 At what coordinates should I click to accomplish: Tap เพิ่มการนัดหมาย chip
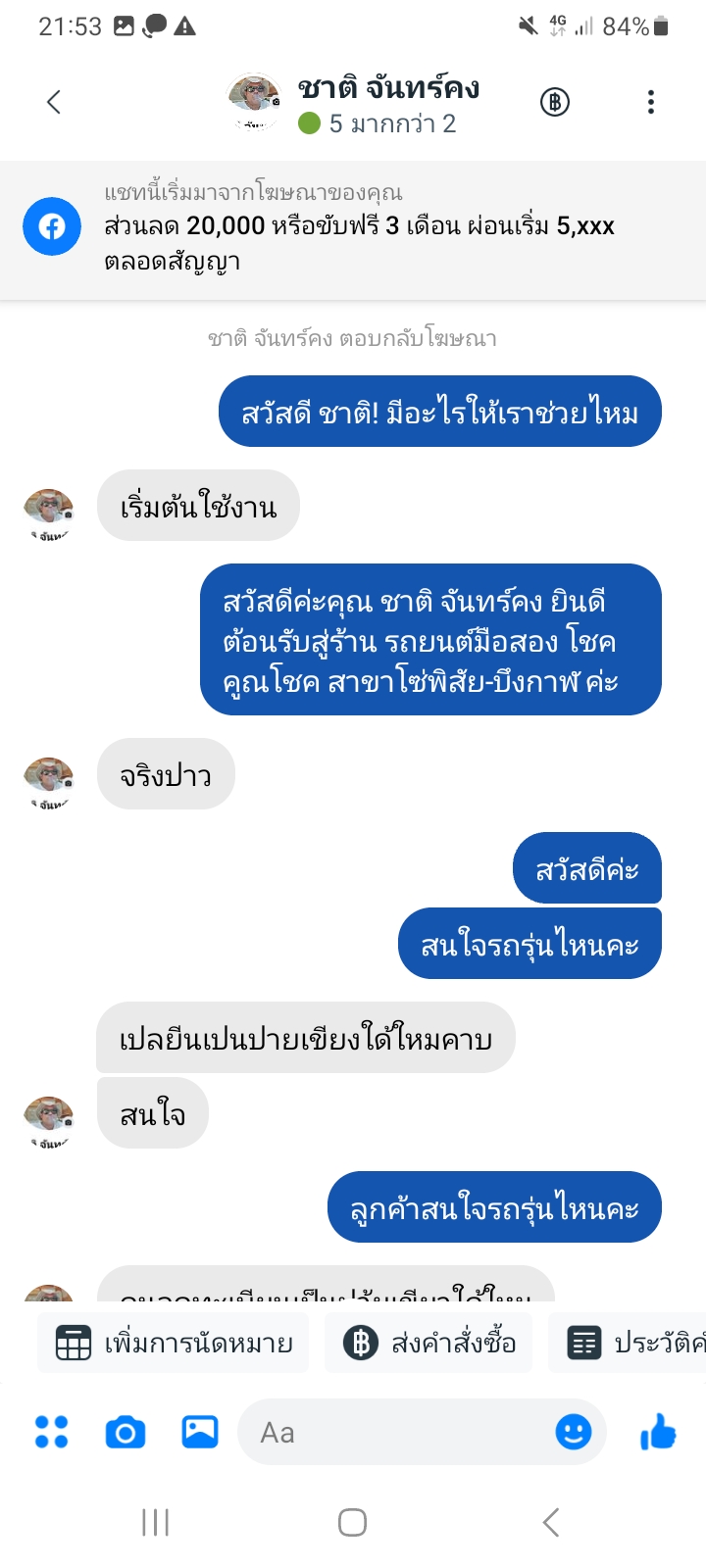[x=174, y=1344]
